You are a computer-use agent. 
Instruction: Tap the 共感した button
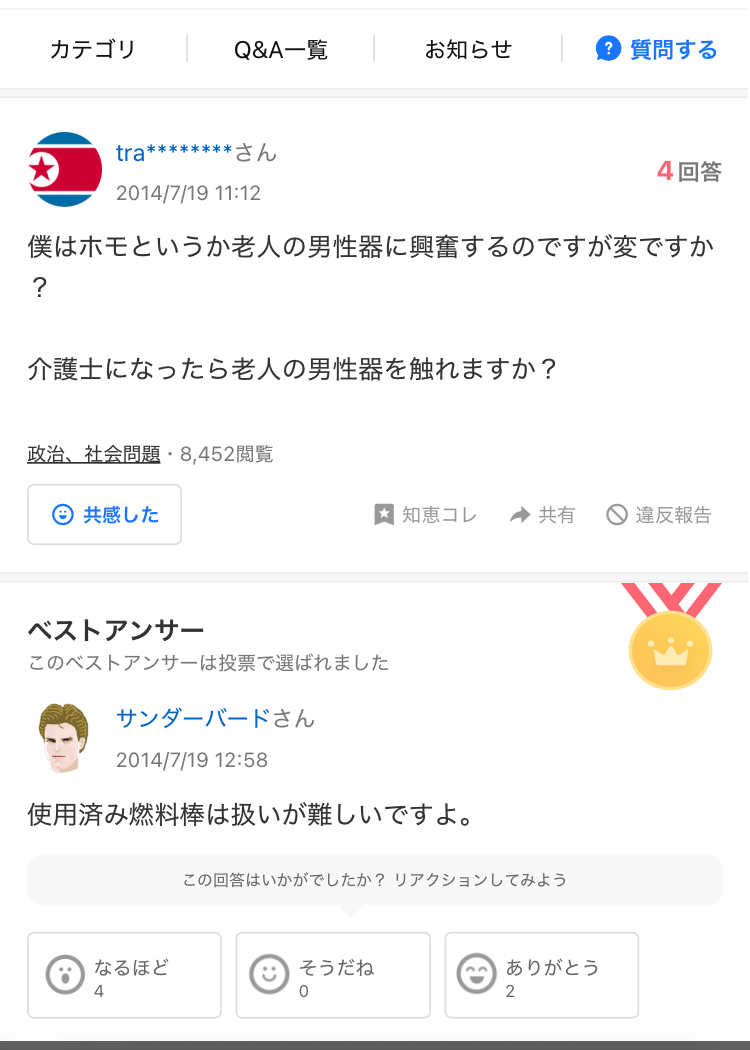[x=105, y=515]
